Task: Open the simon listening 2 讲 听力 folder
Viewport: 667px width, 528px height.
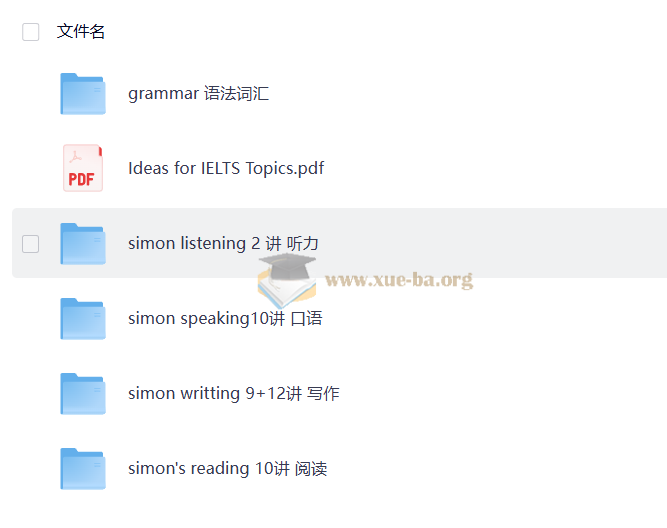Action: tap(223, 243)
